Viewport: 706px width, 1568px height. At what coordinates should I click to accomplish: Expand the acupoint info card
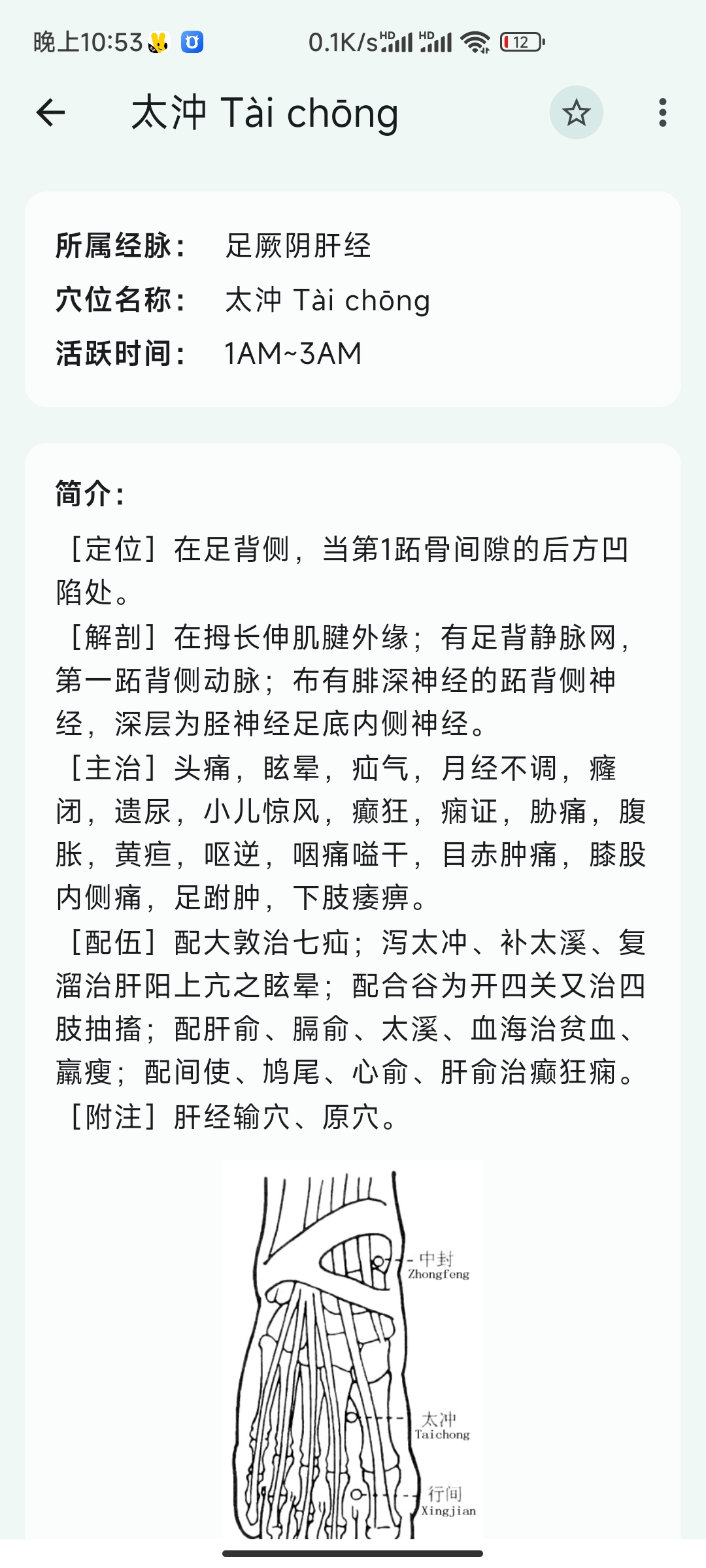click(353, 299)
